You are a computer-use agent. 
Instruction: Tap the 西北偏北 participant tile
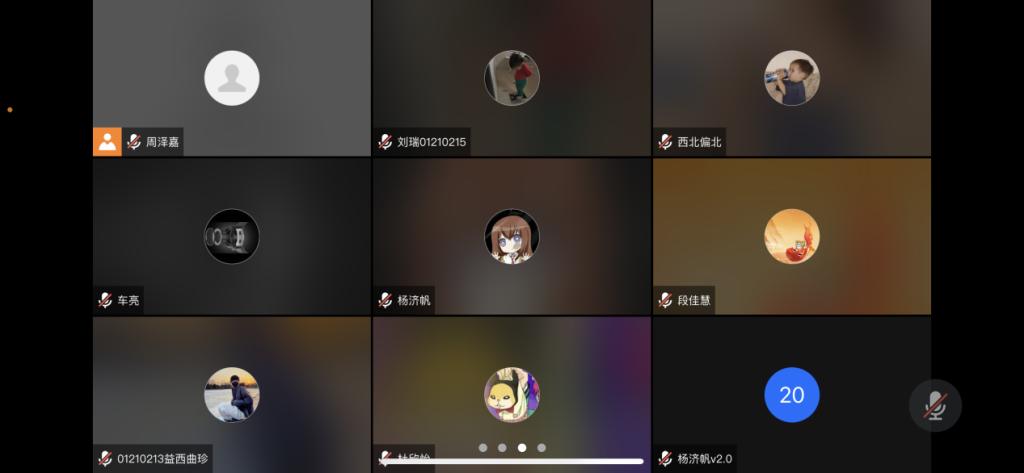[791, 78]
